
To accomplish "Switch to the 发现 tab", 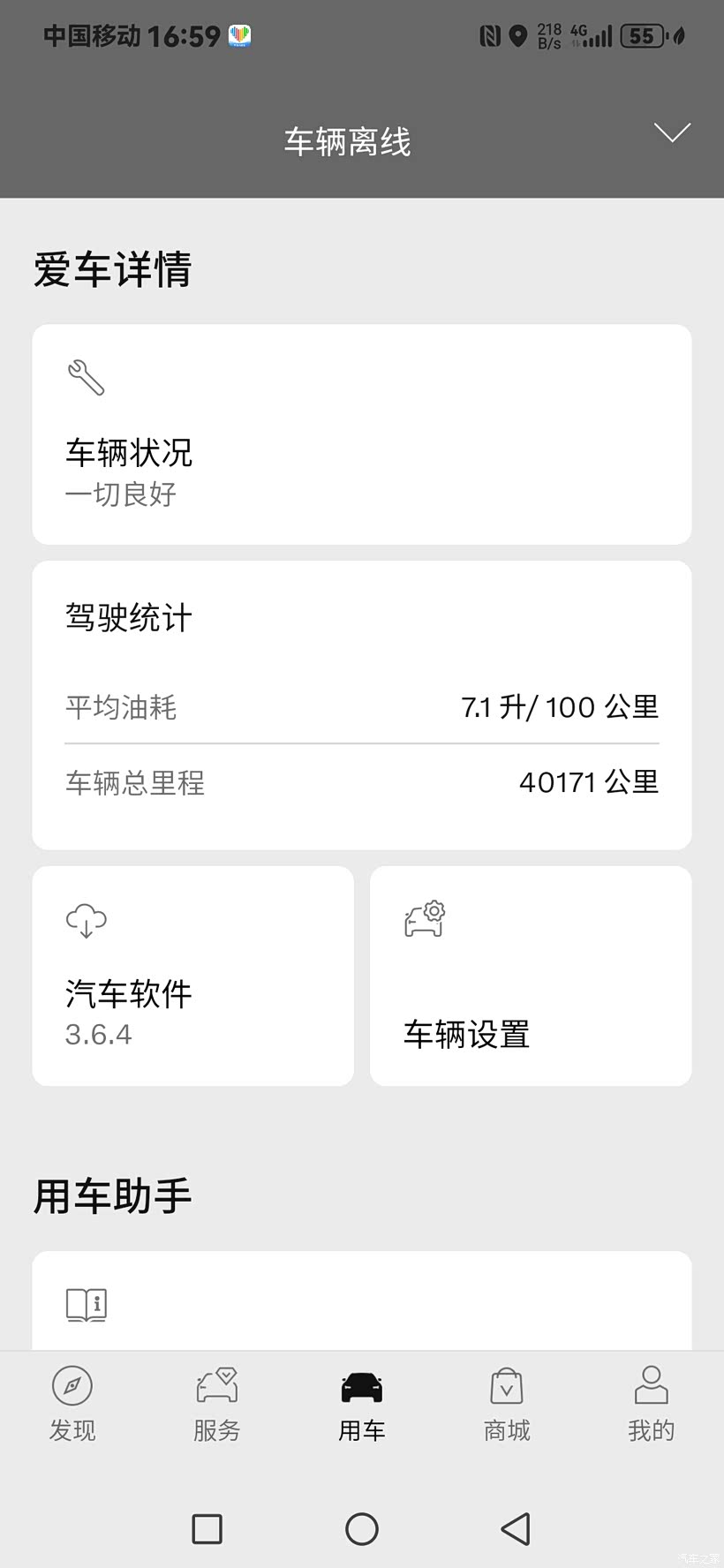I will [72, 1404].
